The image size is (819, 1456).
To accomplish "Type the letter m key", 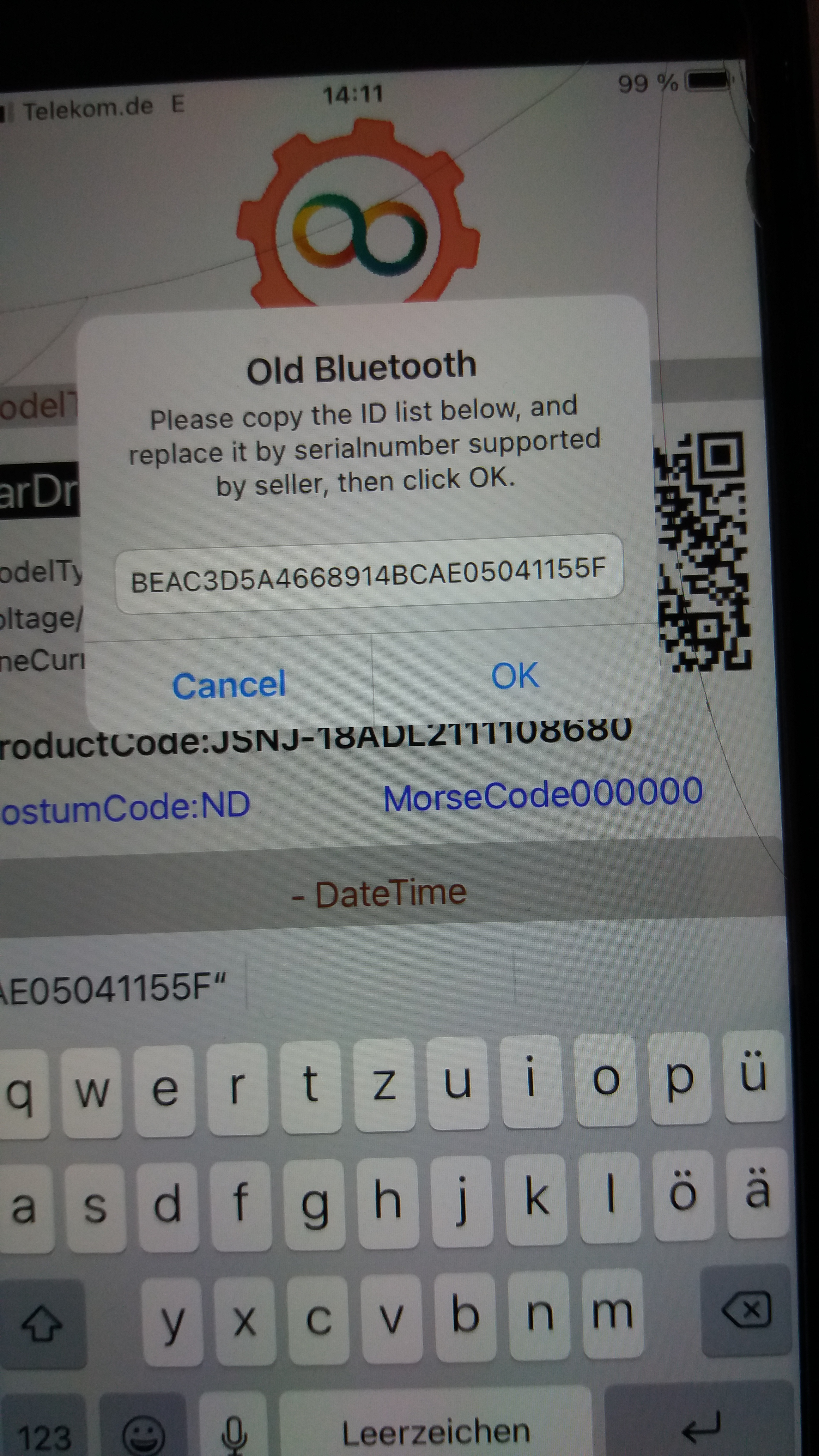I will click(612, 1314).
